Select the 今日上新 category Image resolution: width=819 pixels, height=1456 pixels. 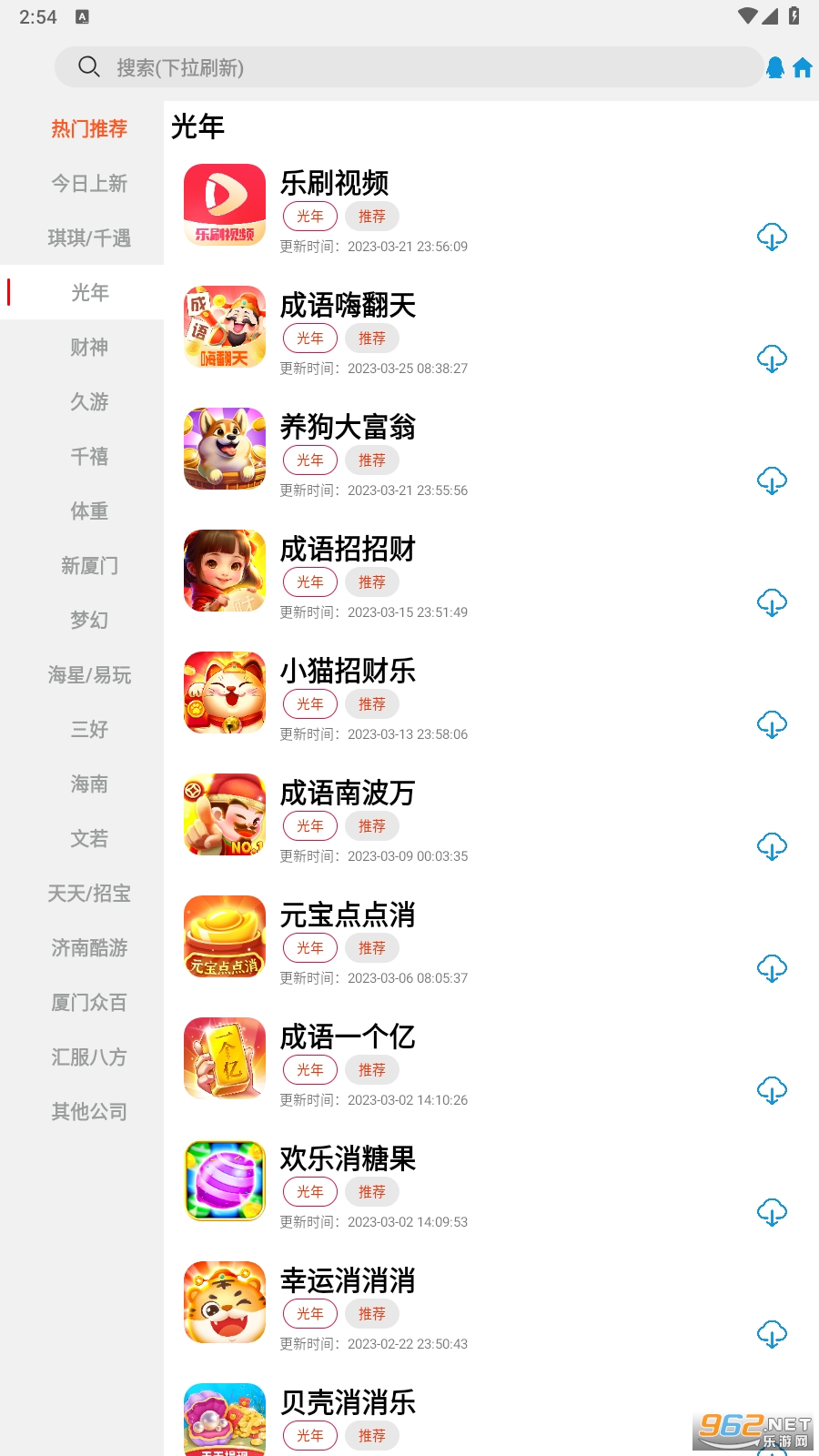click(89, 183)
